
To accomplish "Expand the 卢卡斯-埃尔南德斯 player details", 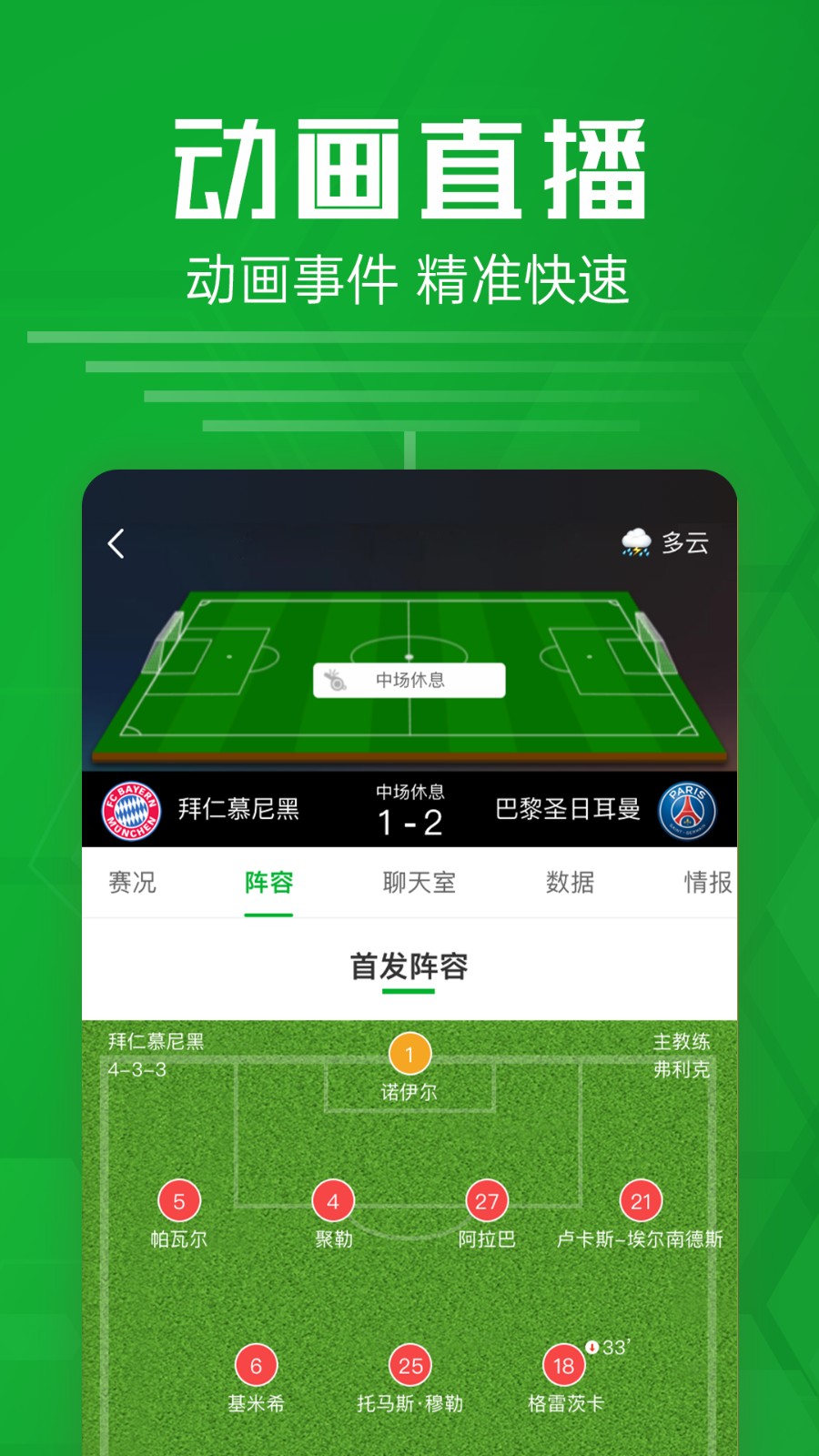I will (x=641, y=1201).
